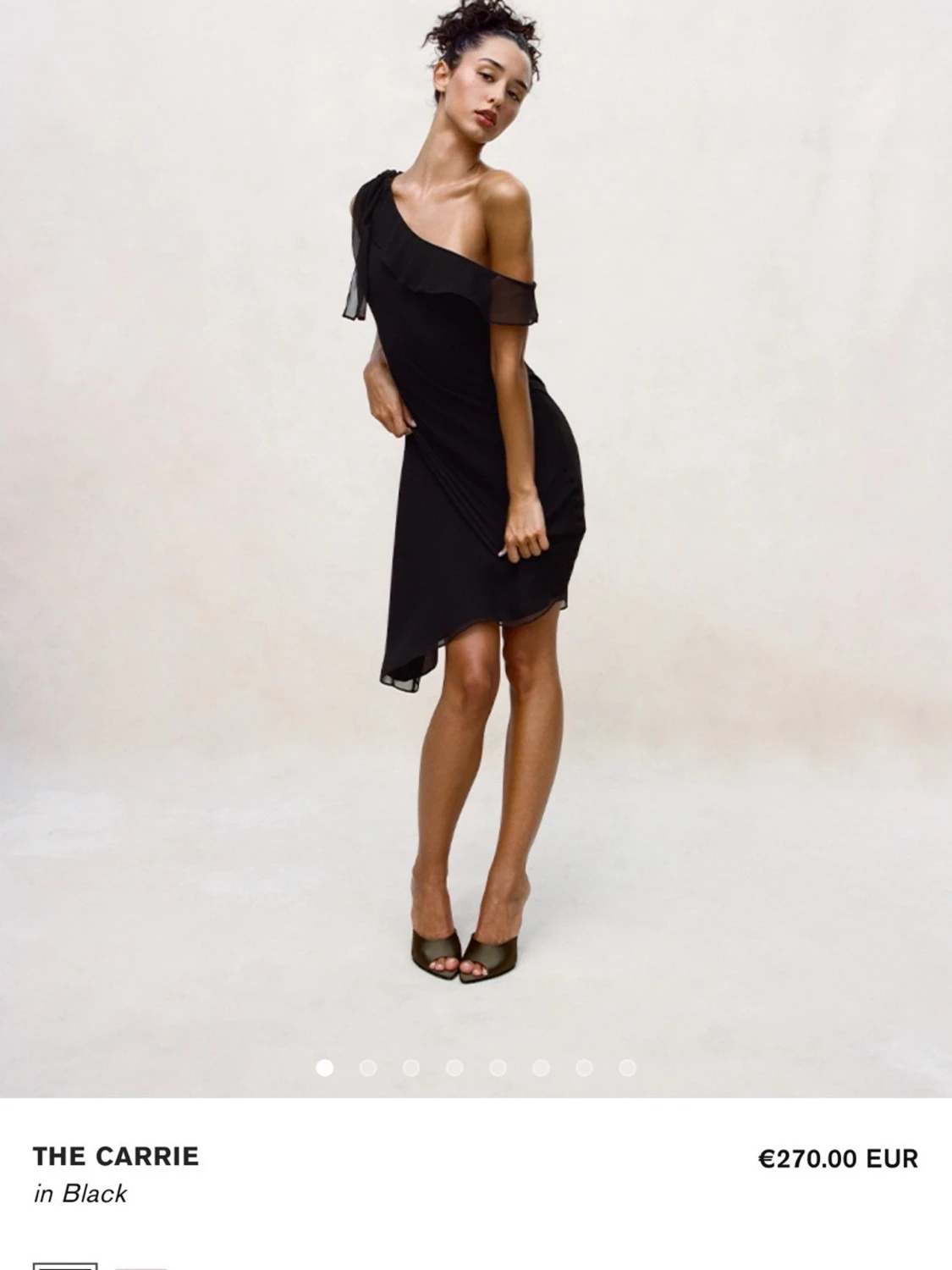Jump to the second photo dot
Screen dimensions: 952x1270
368,1068
